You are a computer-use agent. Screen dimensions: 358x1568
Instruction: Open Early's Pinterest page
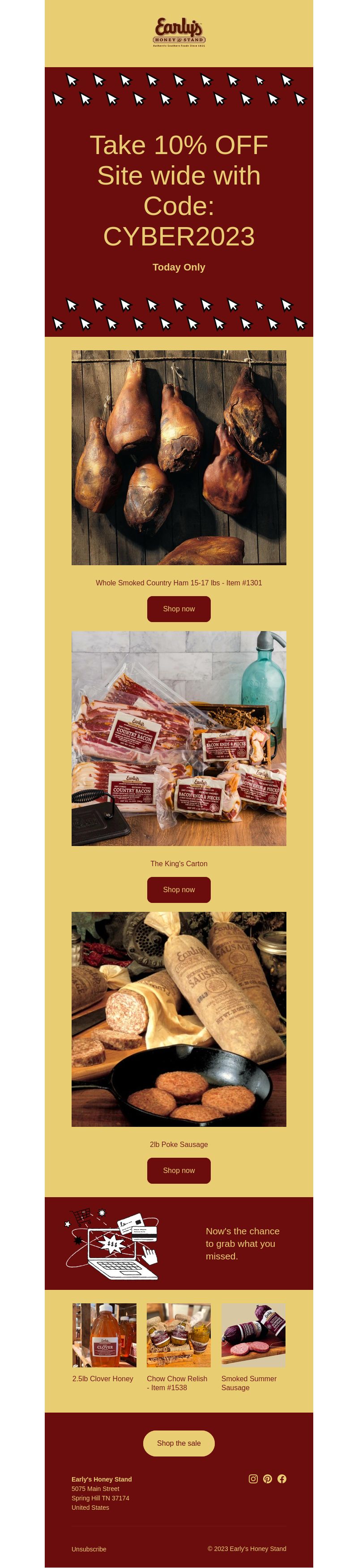[268, 1478]
